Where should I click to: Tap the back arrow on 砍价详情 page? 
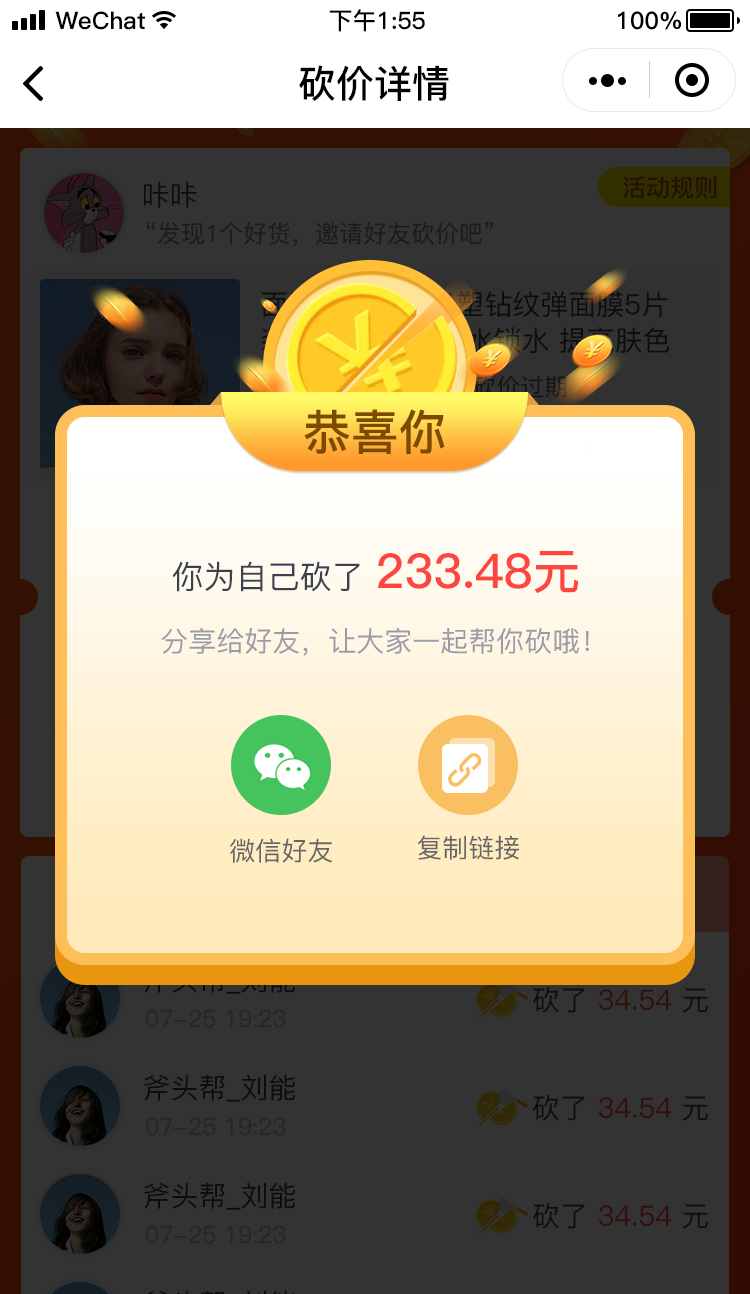point(33,84)
